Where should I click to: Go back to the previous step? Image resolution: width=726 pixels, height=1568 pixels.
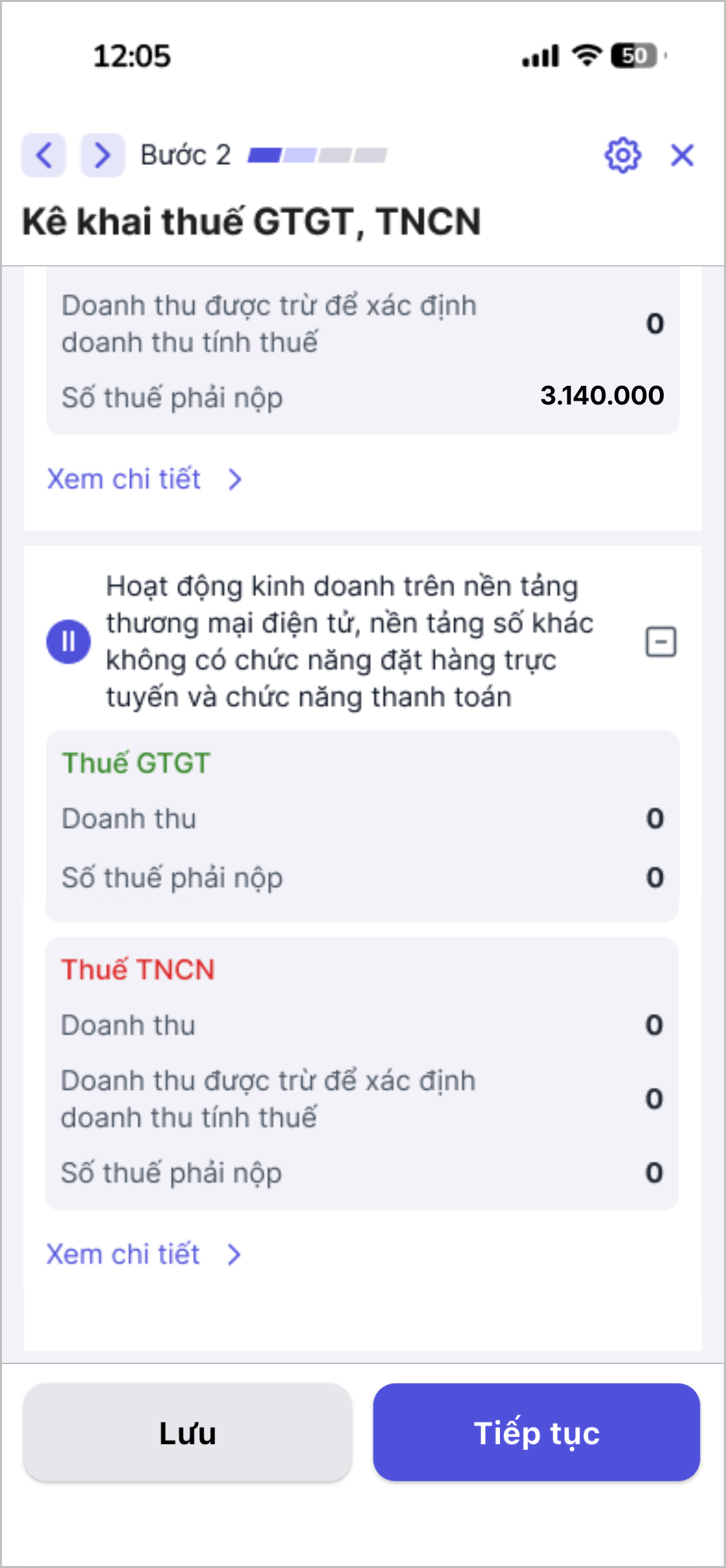click(x=44, y=155)
